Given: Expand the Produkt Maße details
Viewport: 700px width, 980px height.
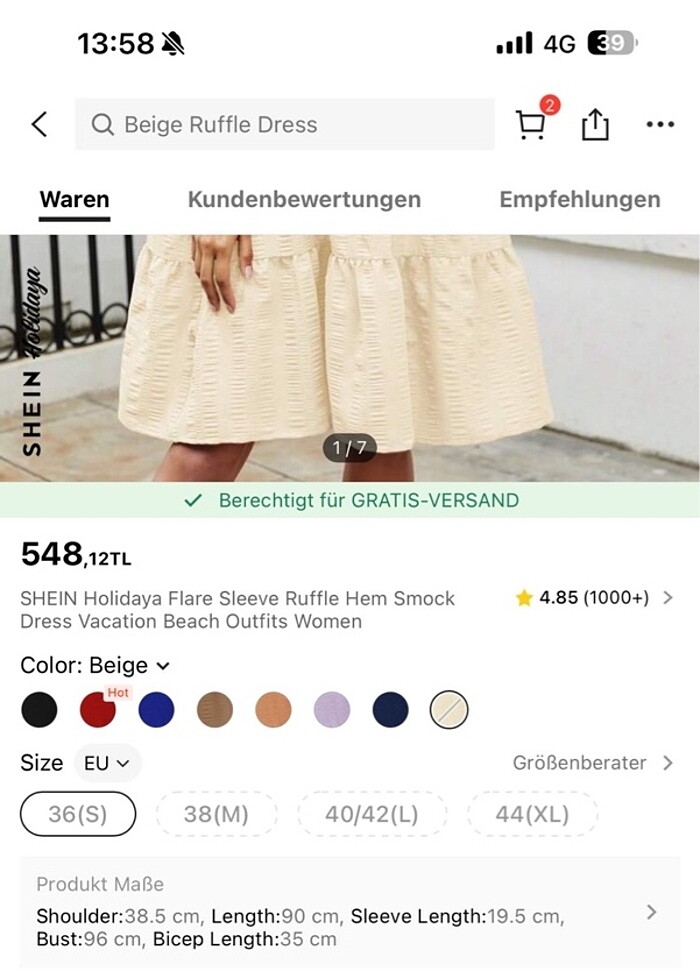Looking at the screenshot, I should 651,912.
